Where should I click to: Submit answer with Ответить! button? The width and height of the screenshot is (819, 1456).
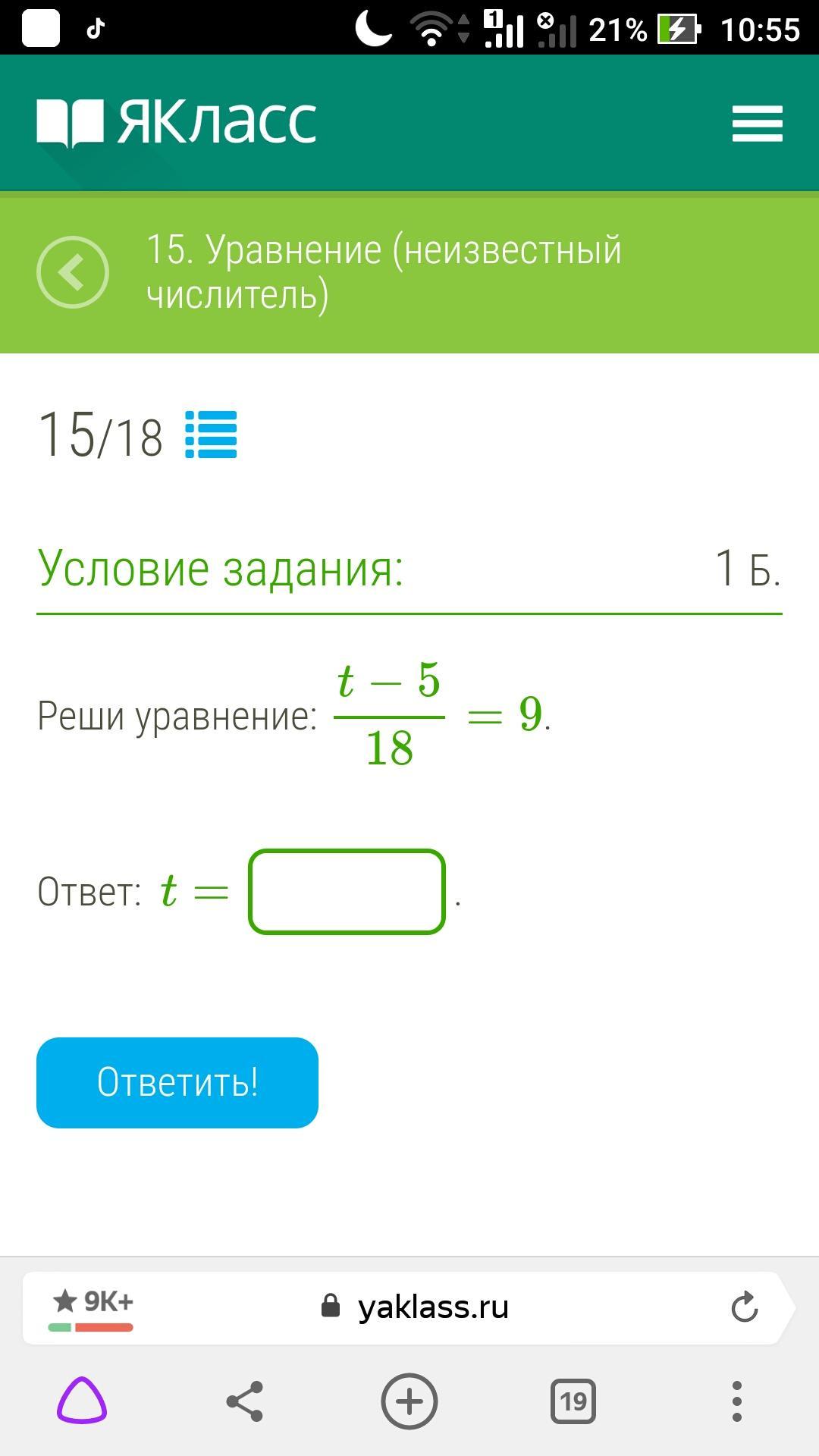177,1082
